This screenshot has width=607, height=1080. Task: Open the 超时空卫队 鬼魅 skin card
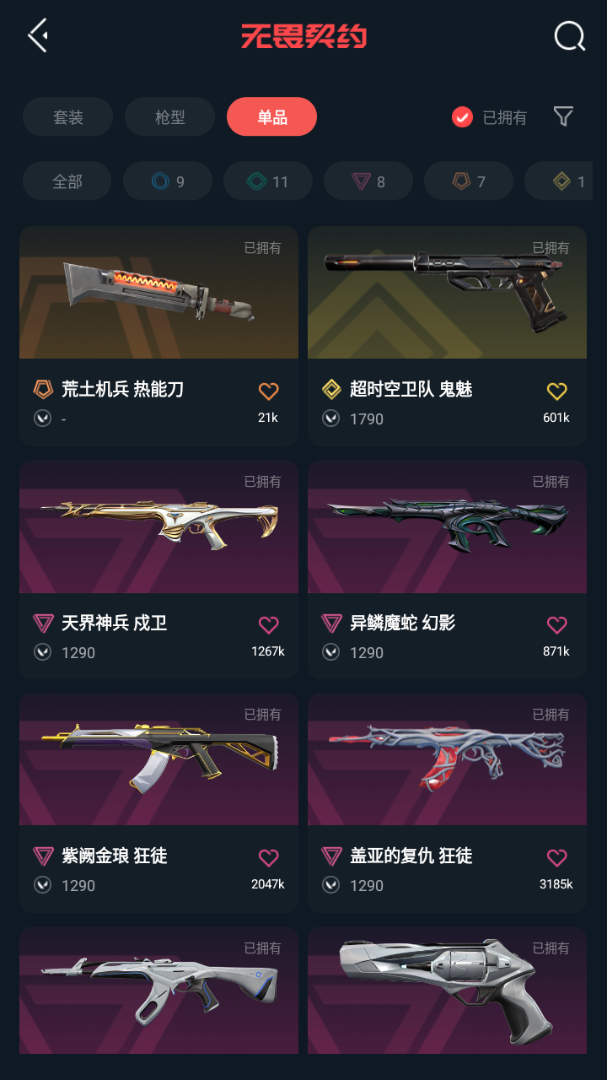447,335
